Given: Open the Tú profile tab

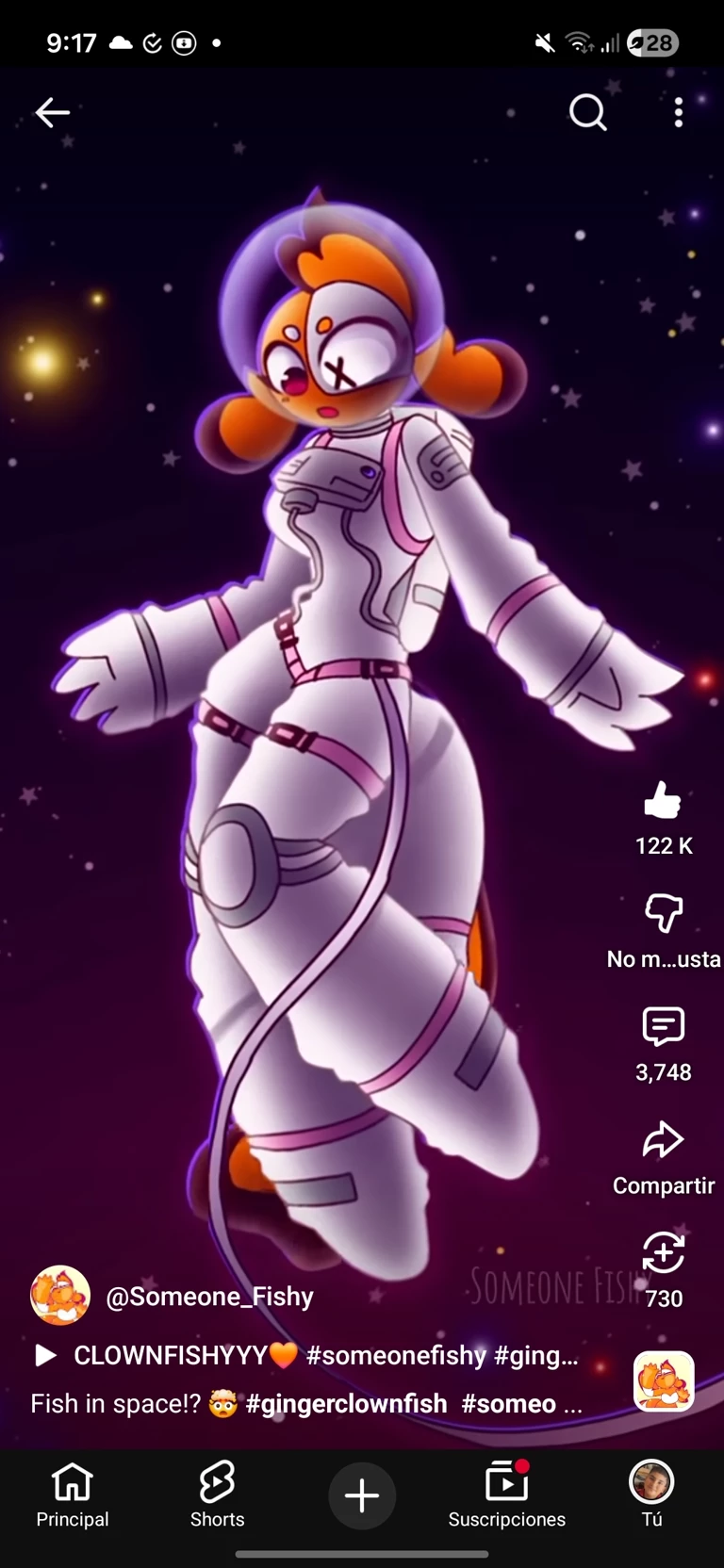Looking at the screenshot, I should coord(651,1494).
